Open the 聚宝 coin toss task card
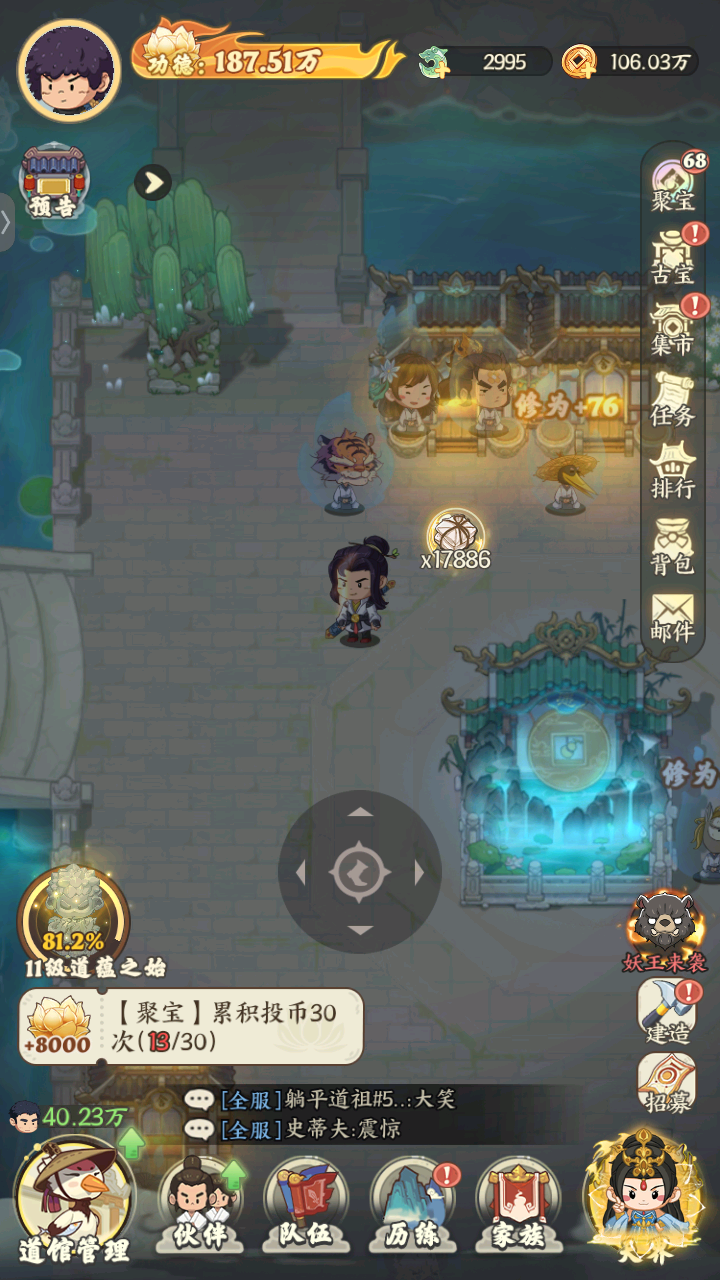This screenshot has height=1280, width=720. point(190,1026)
